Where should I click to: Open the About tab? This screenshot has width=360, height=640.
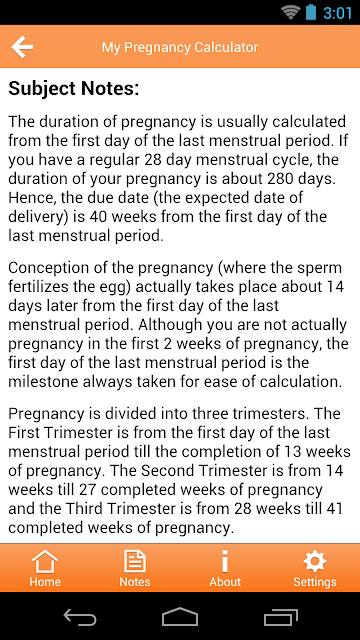(x=225, y=568)
